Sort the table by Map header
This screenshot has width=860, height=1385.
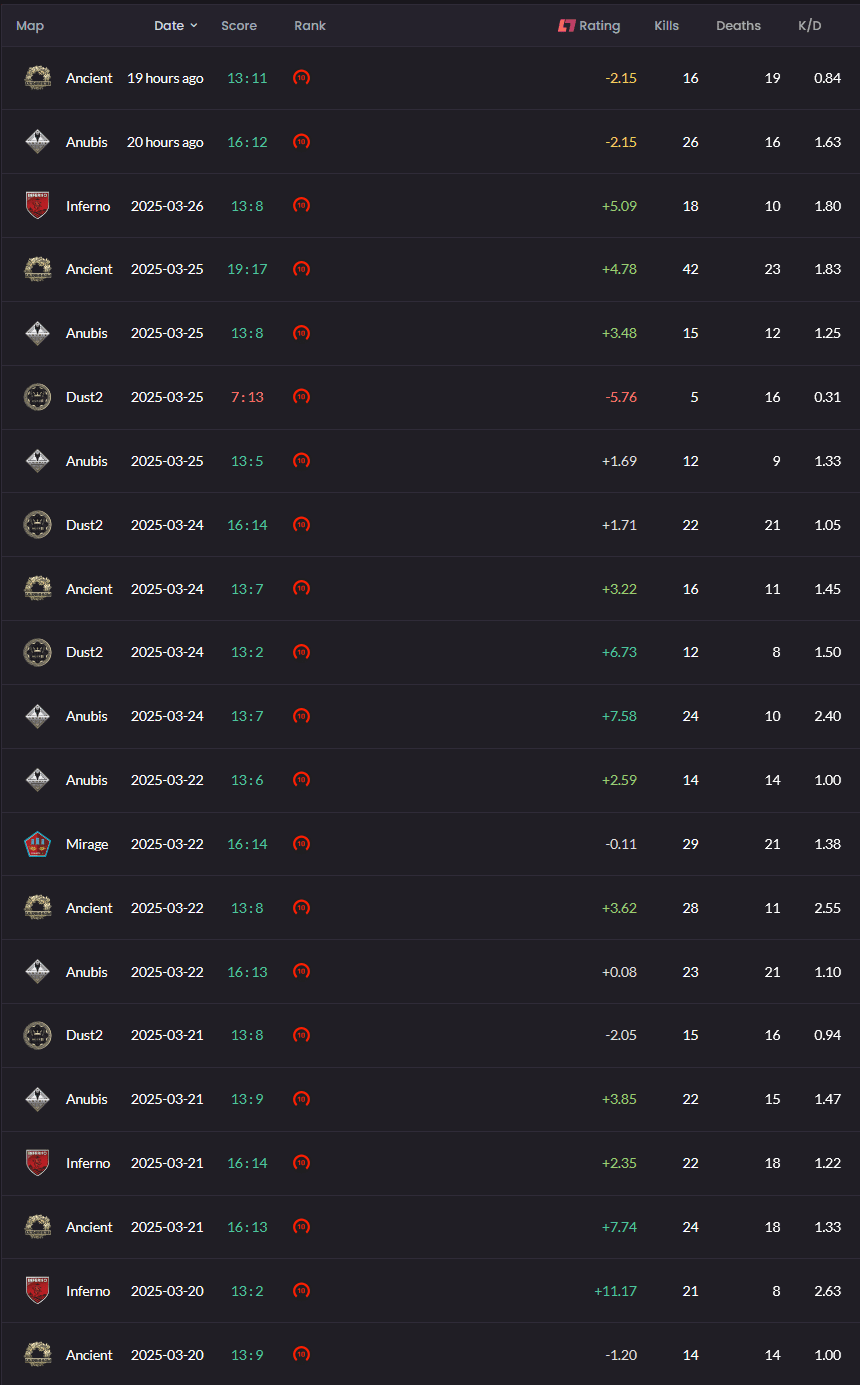pos(30,26)
